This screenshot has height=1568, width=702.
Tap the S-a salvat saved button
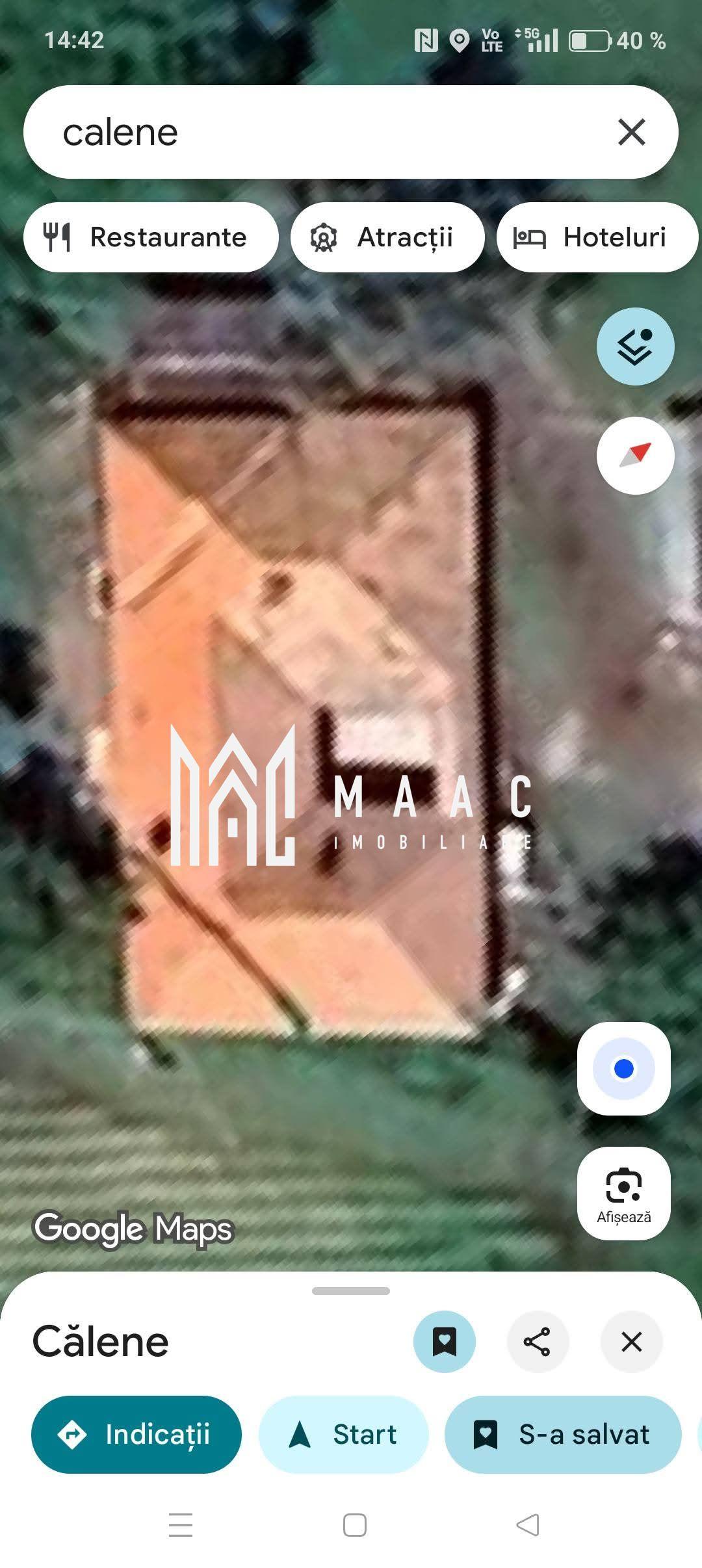tap(563, 1435)
